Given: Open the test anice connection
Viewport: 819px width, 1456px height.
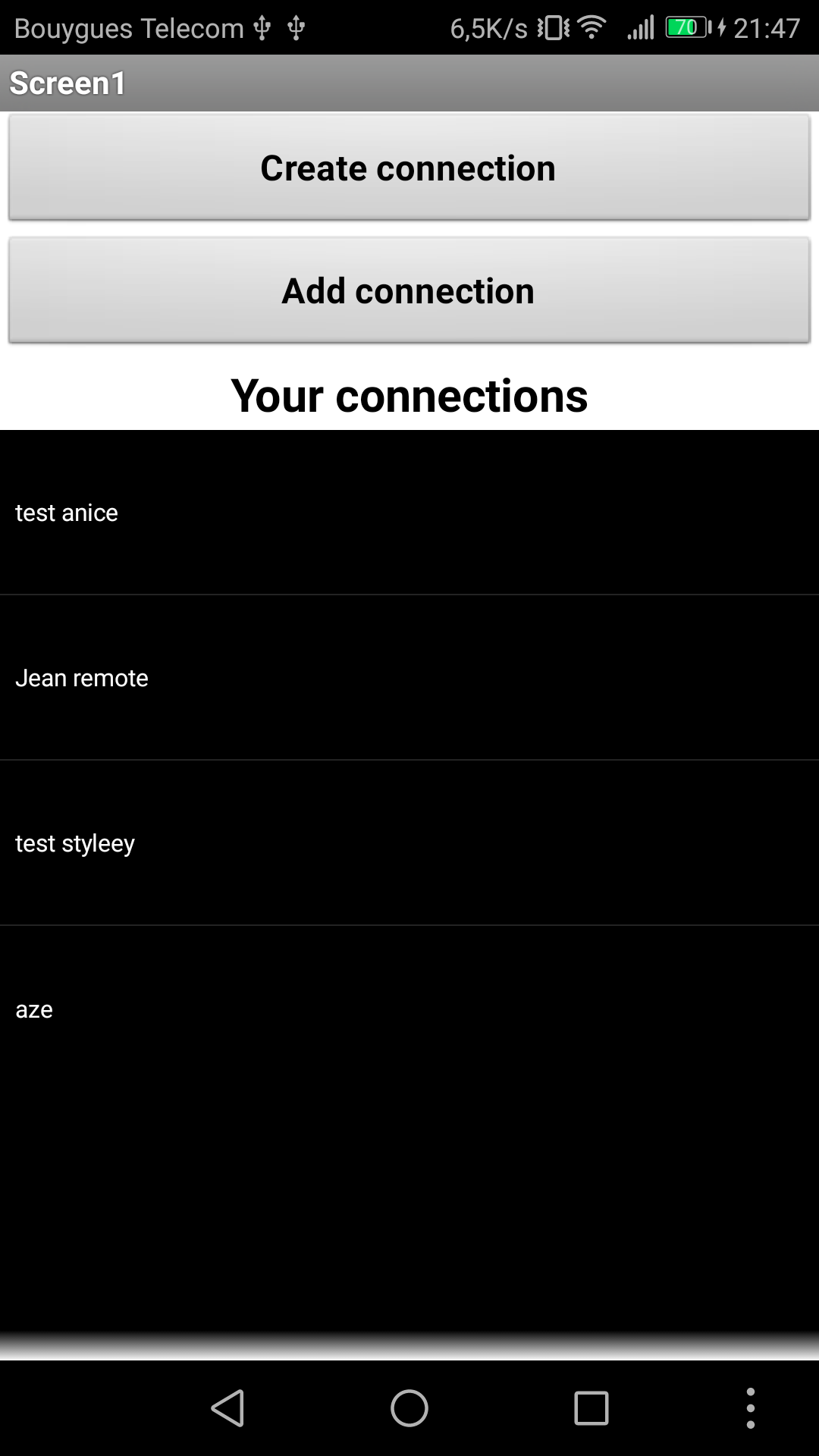Looking at the screenshot, I should coord(409,513).
